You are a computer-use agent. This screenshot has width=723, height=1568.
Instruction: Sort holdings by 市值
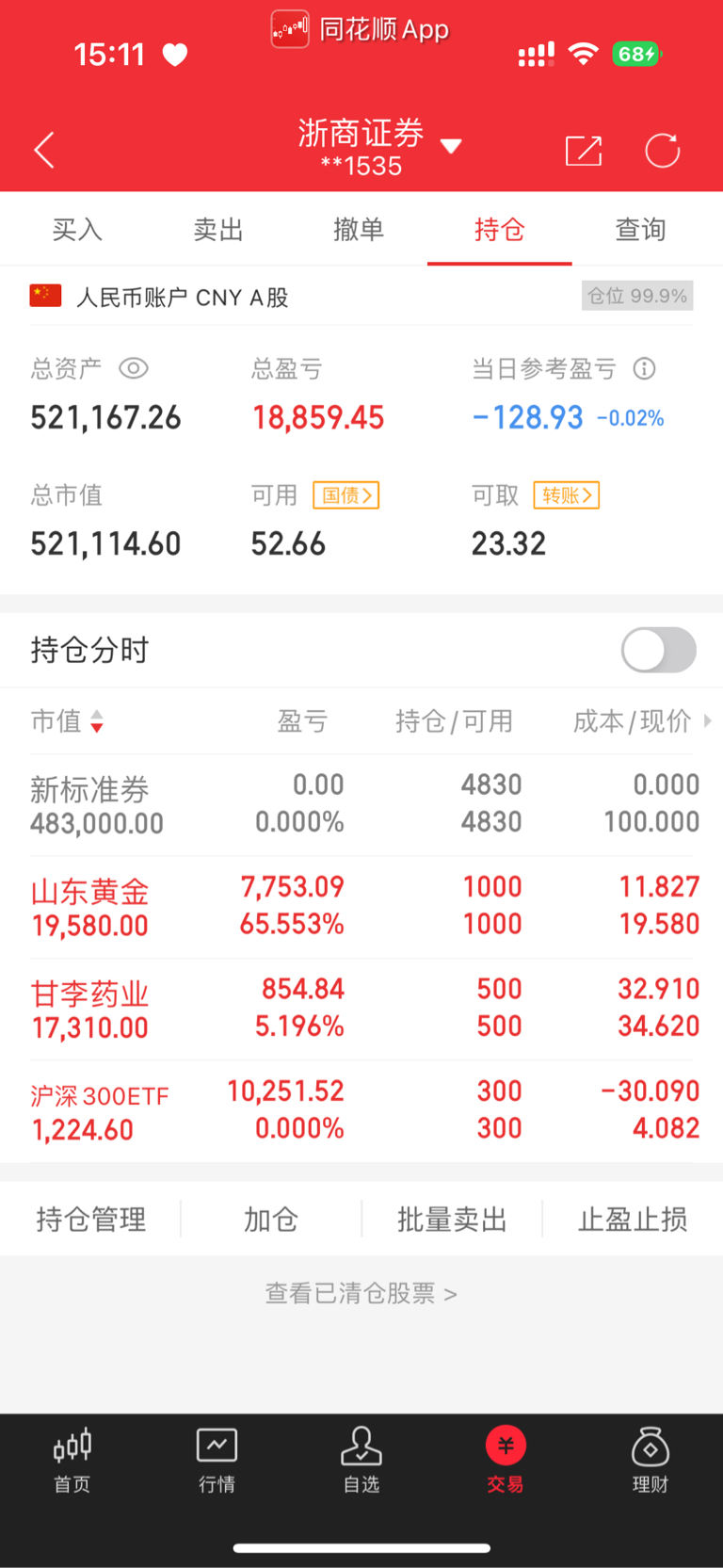[x=68, y=721]
